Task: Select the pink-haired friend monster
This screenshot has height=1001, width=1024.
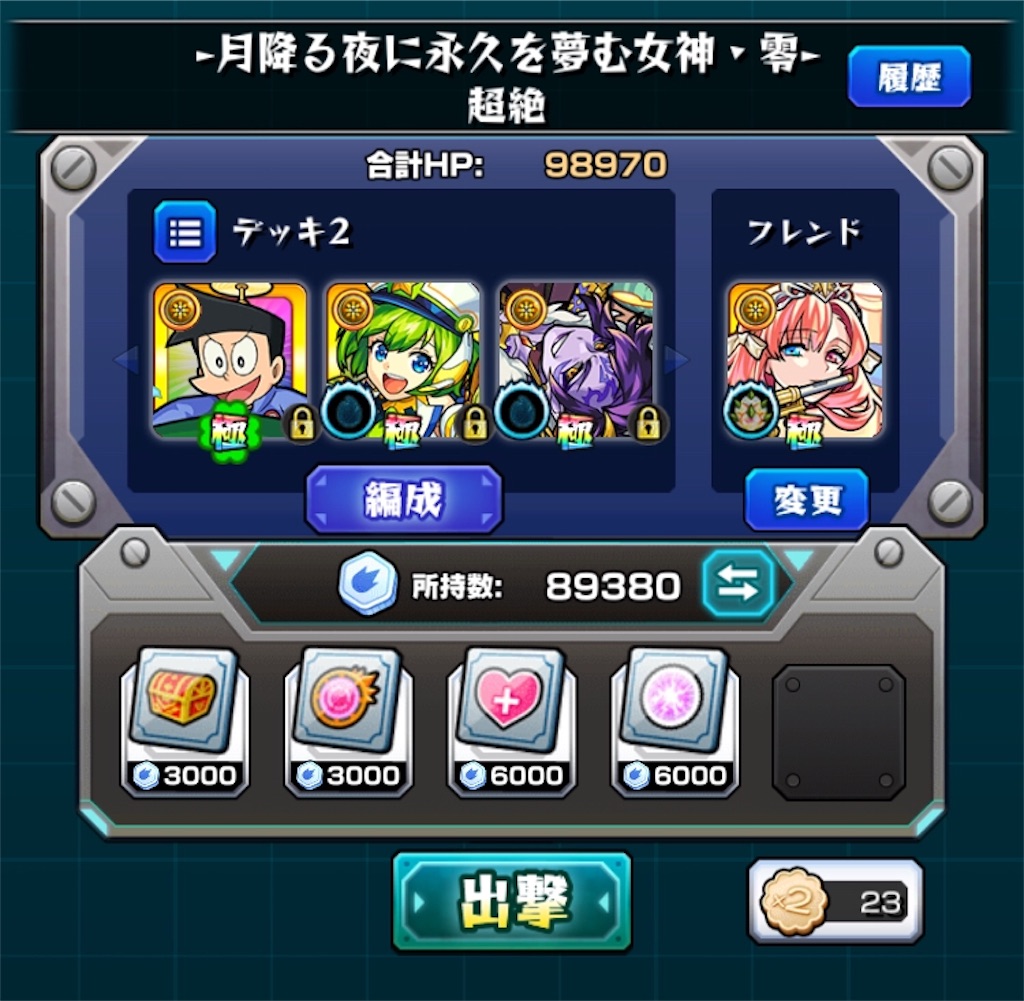Action: (806, 360)
